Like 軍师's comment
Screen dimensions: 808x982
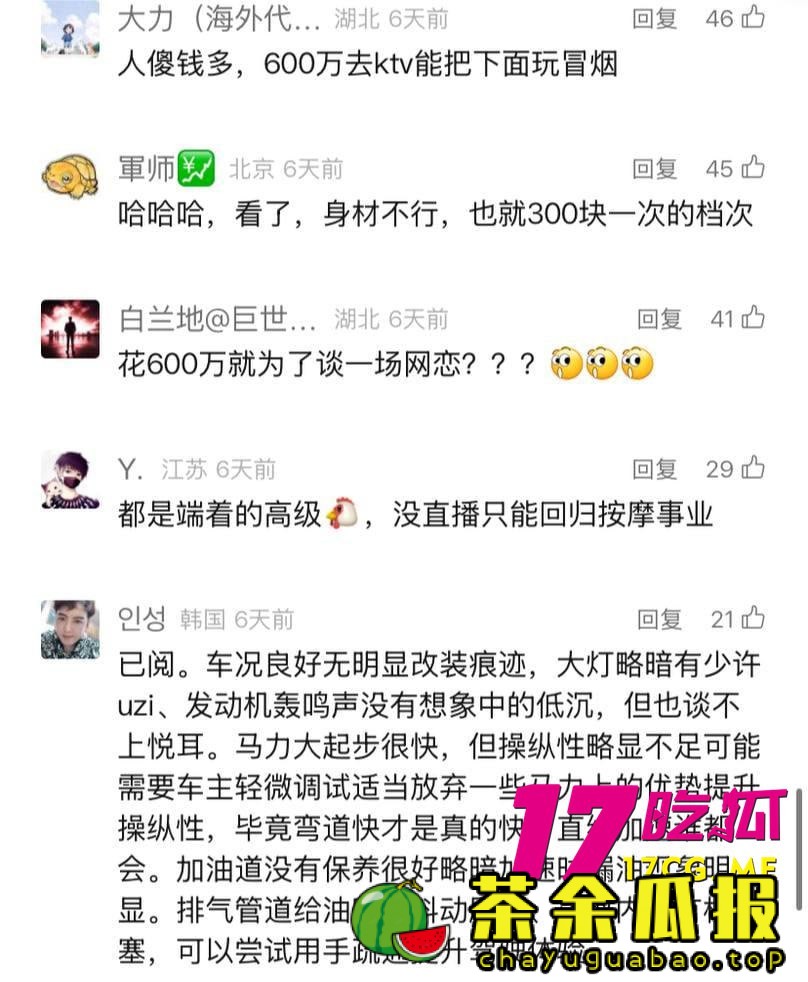point(753,168)
